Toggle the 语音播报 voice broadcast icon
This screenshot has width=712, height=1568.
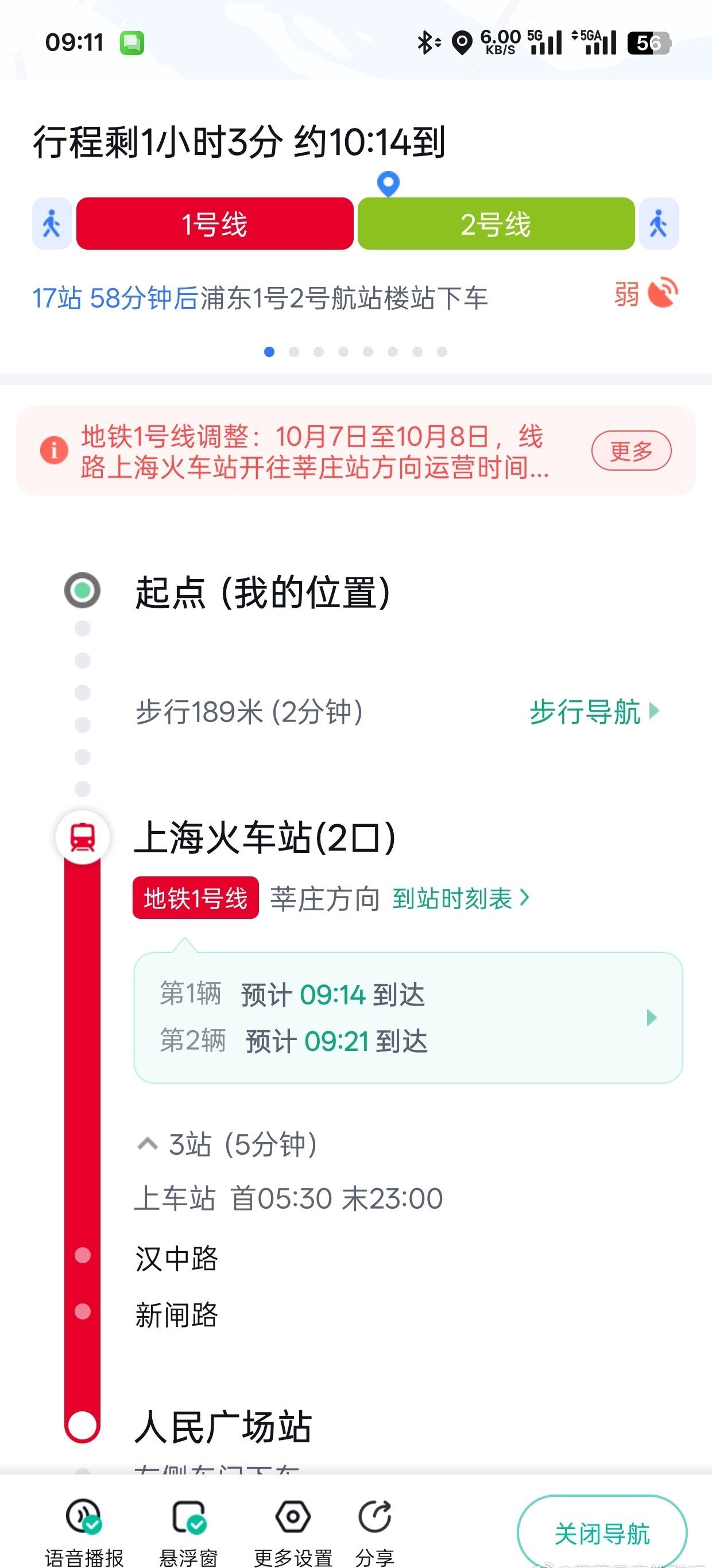pos(86,1516)
